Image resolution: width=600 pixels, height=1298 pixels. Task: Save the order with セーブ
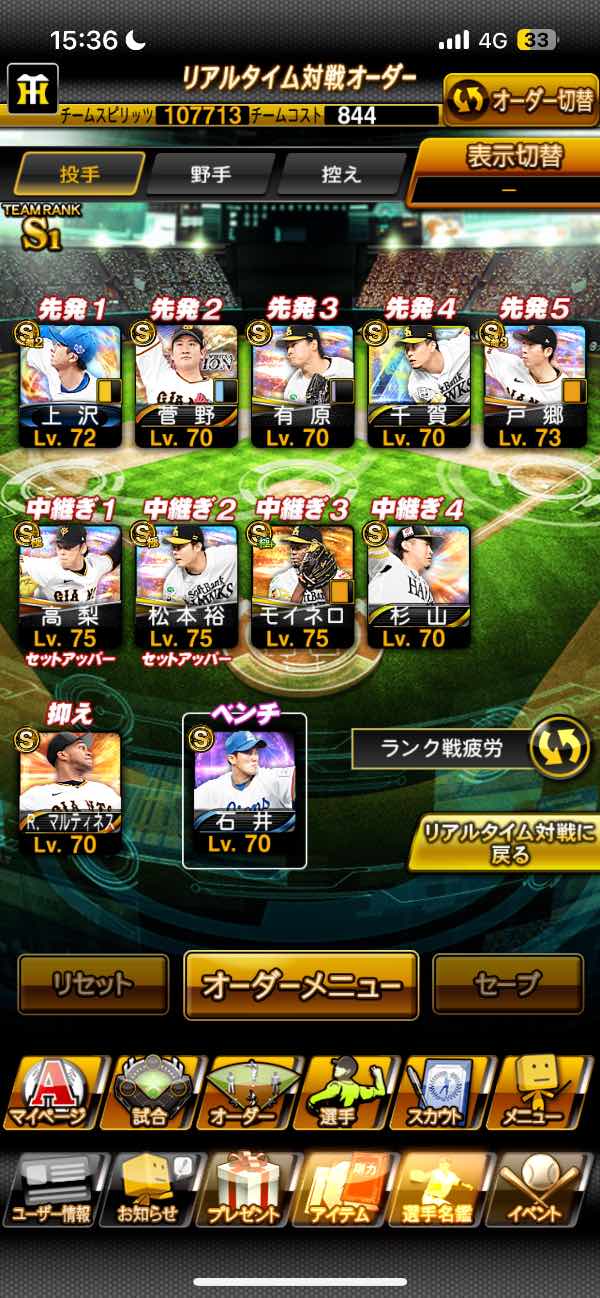[x=508, y=985]
